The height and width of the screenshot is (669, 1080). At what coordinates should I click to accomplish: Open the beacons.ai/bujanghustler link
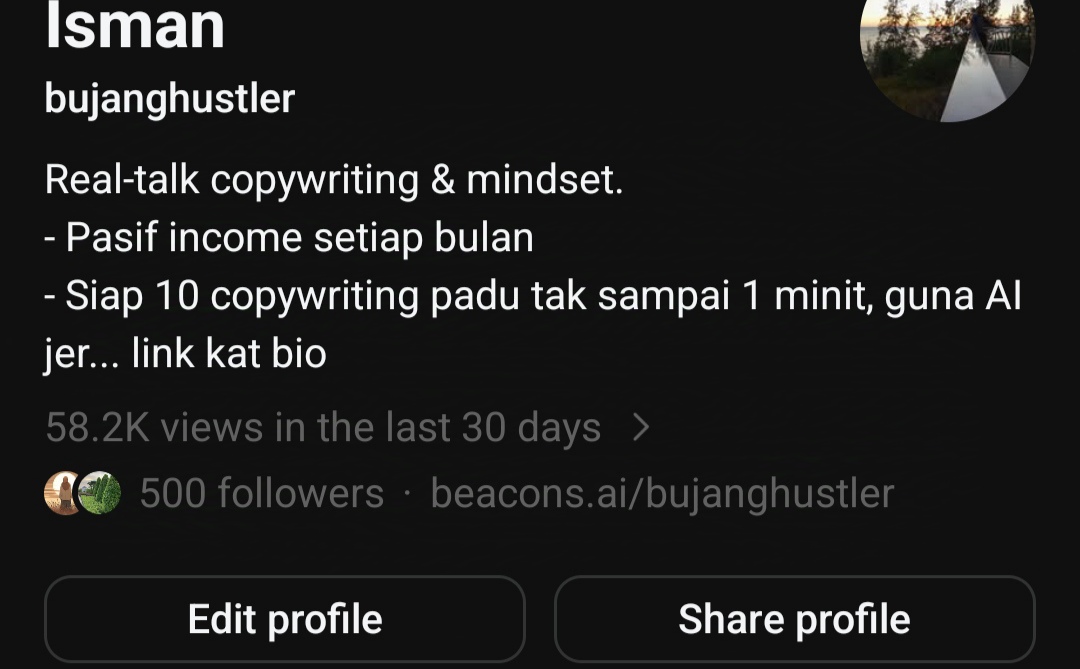click(x=662, y=493)
